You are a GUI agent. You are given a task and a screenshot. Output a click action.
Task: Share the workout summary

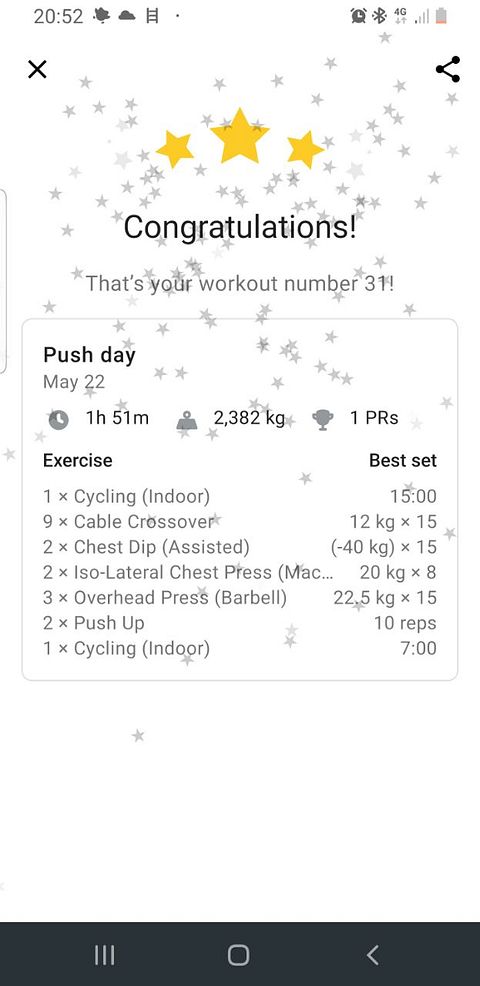pos(448,69)
